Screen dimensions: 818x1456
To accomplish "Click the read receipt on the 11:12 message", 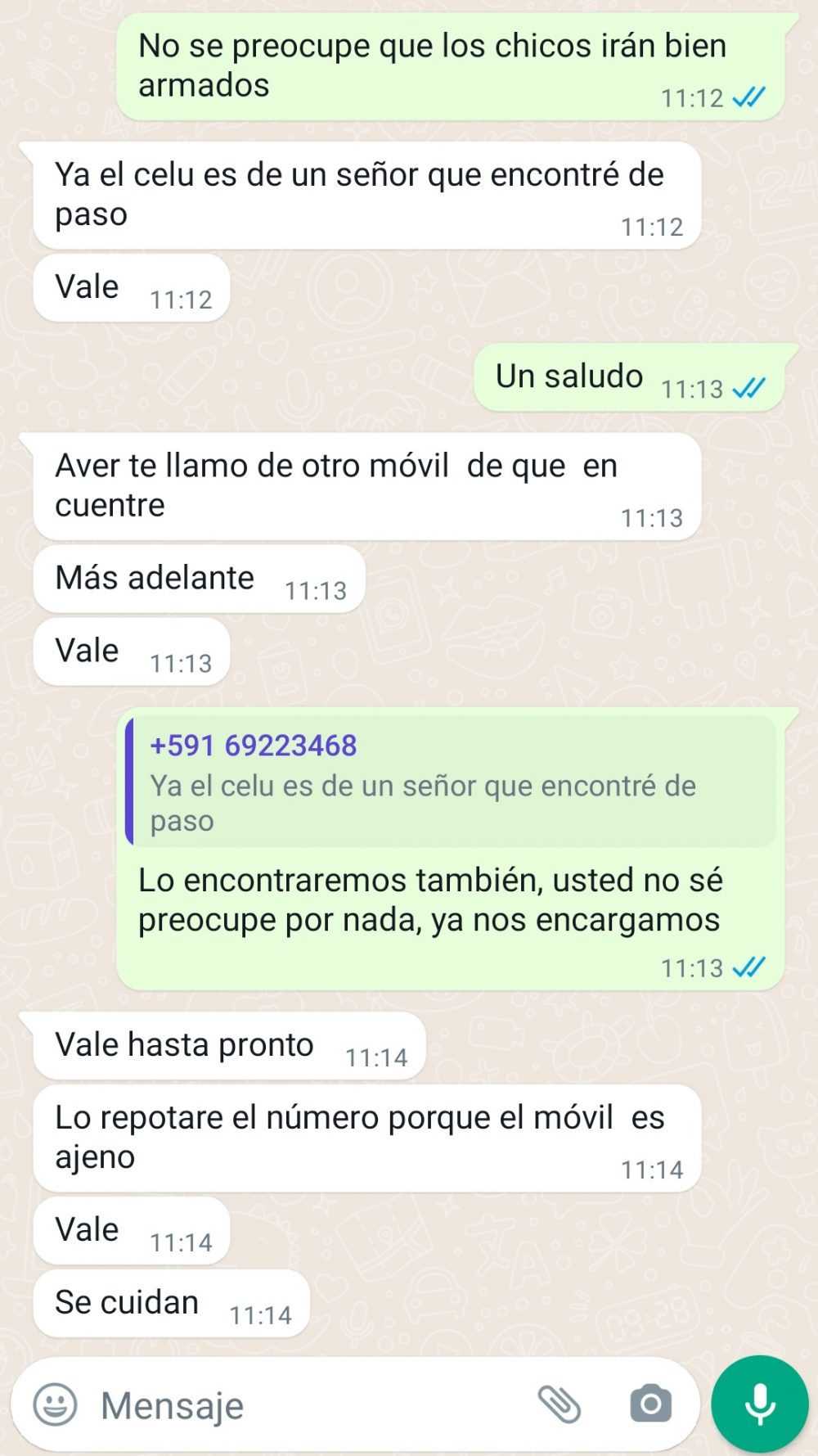I will click(x=748, y=97).
